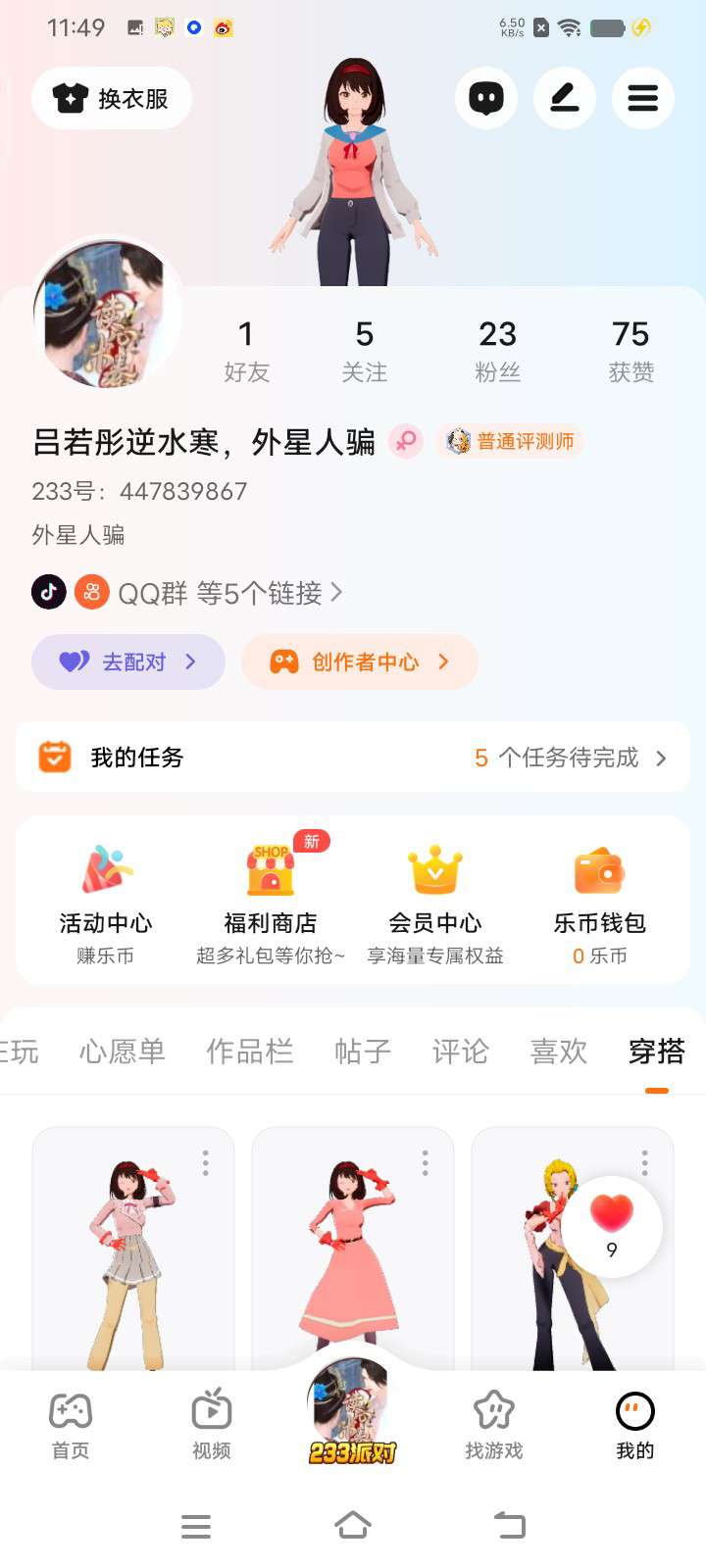Switch to the 帖子 tab
The width and height of the screenshot is (706, 1568).
[363, 1052]
